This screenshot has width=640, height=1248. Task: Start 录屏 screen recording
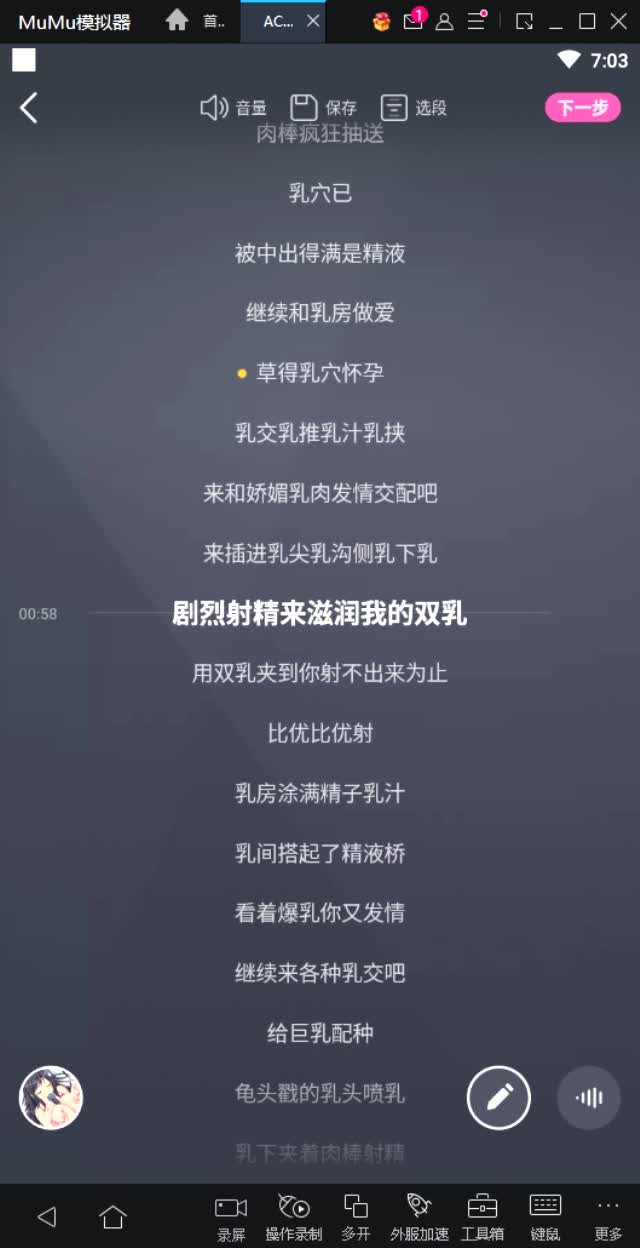coord(231,1217)
